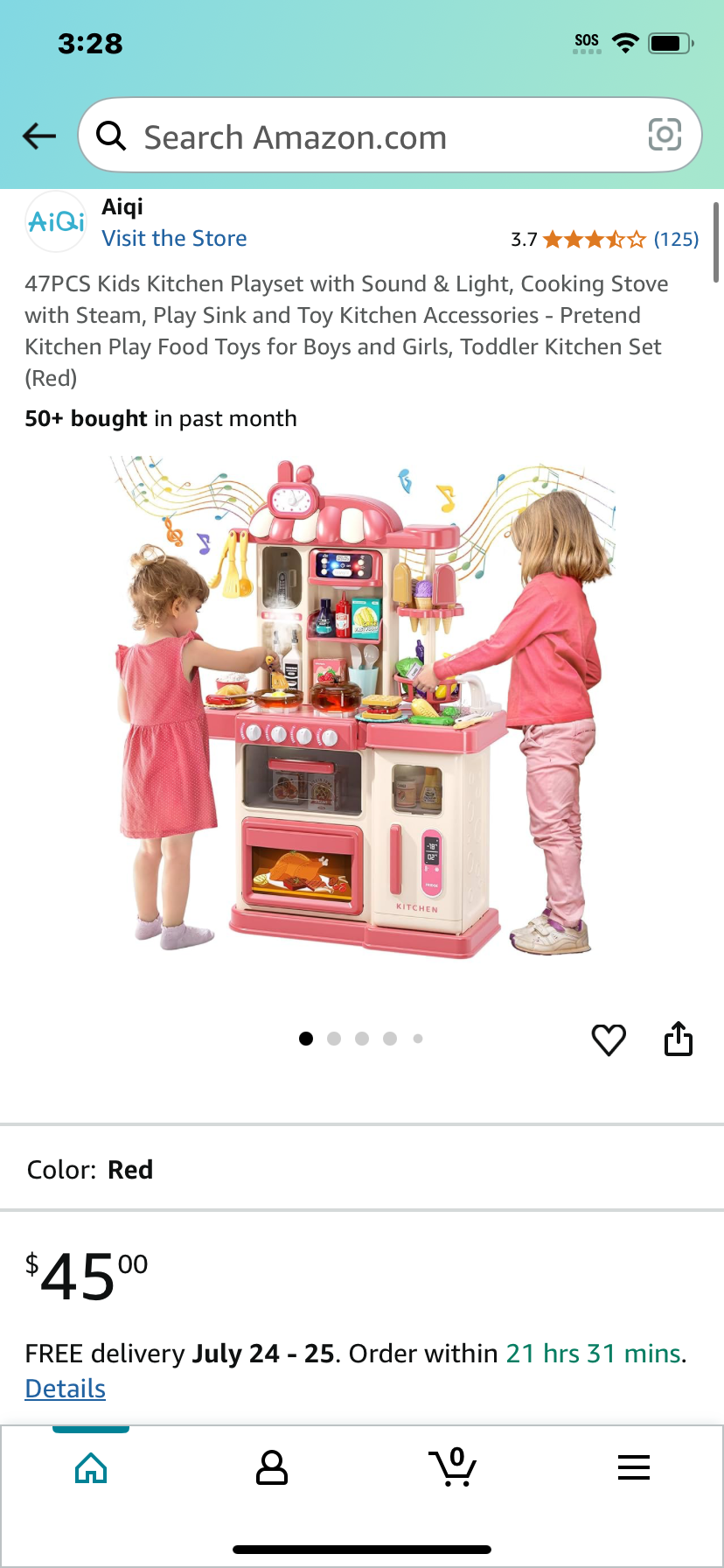The width and height of the screenshot is (724, 1568).
Task: Add item to wish list heart
Action: [x=609, y=1039]
